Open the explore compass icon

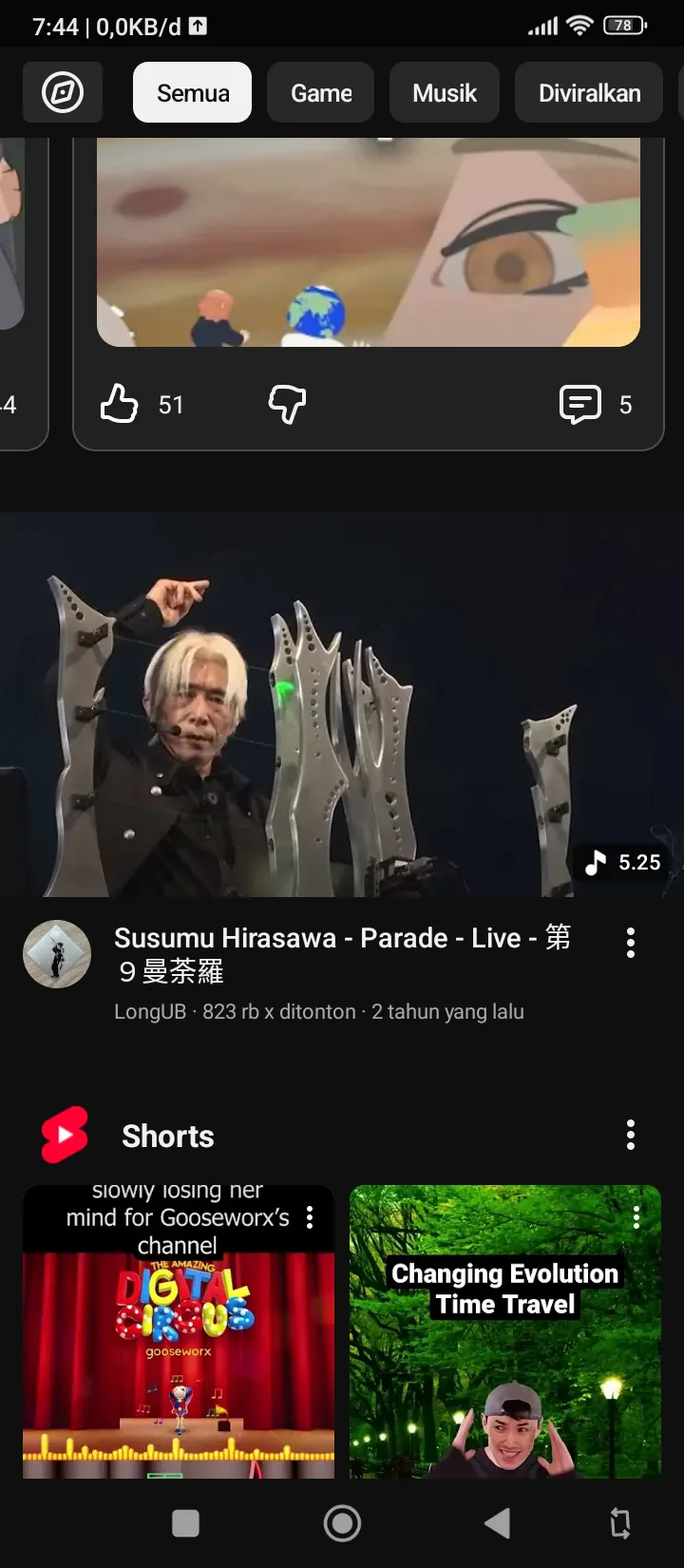(63, 92)
